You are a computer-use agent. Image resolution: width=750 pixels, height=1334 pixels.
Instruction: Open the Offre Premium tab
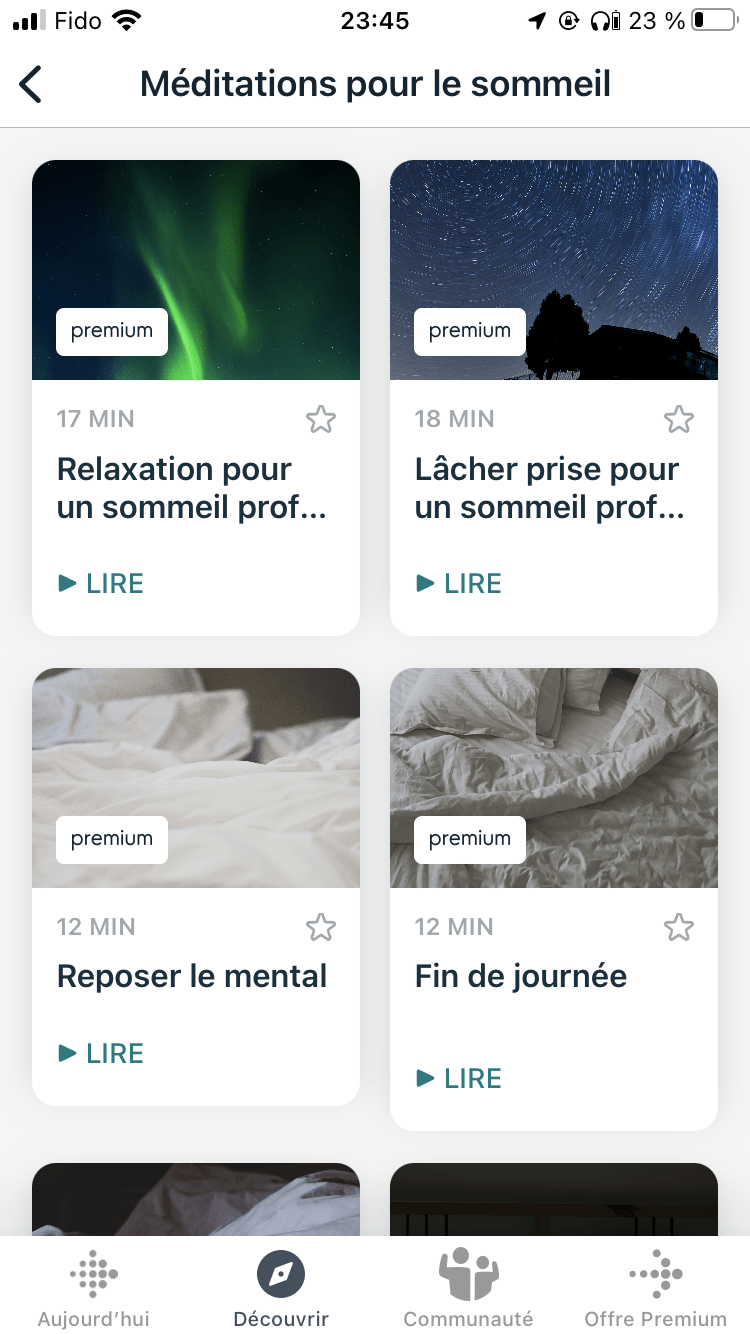tap(656, 1287)
